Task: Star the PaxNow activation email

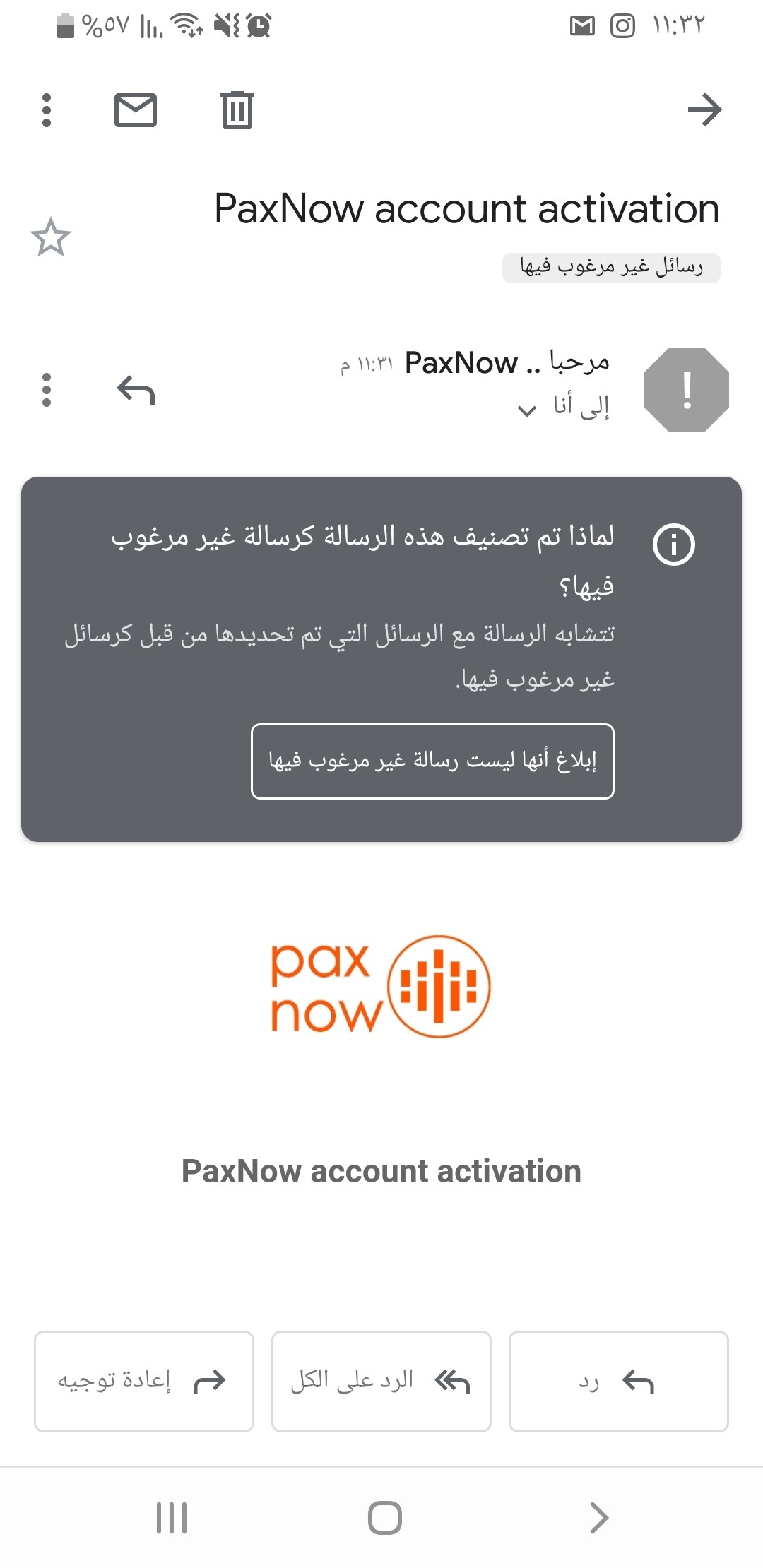Action: 51,237
